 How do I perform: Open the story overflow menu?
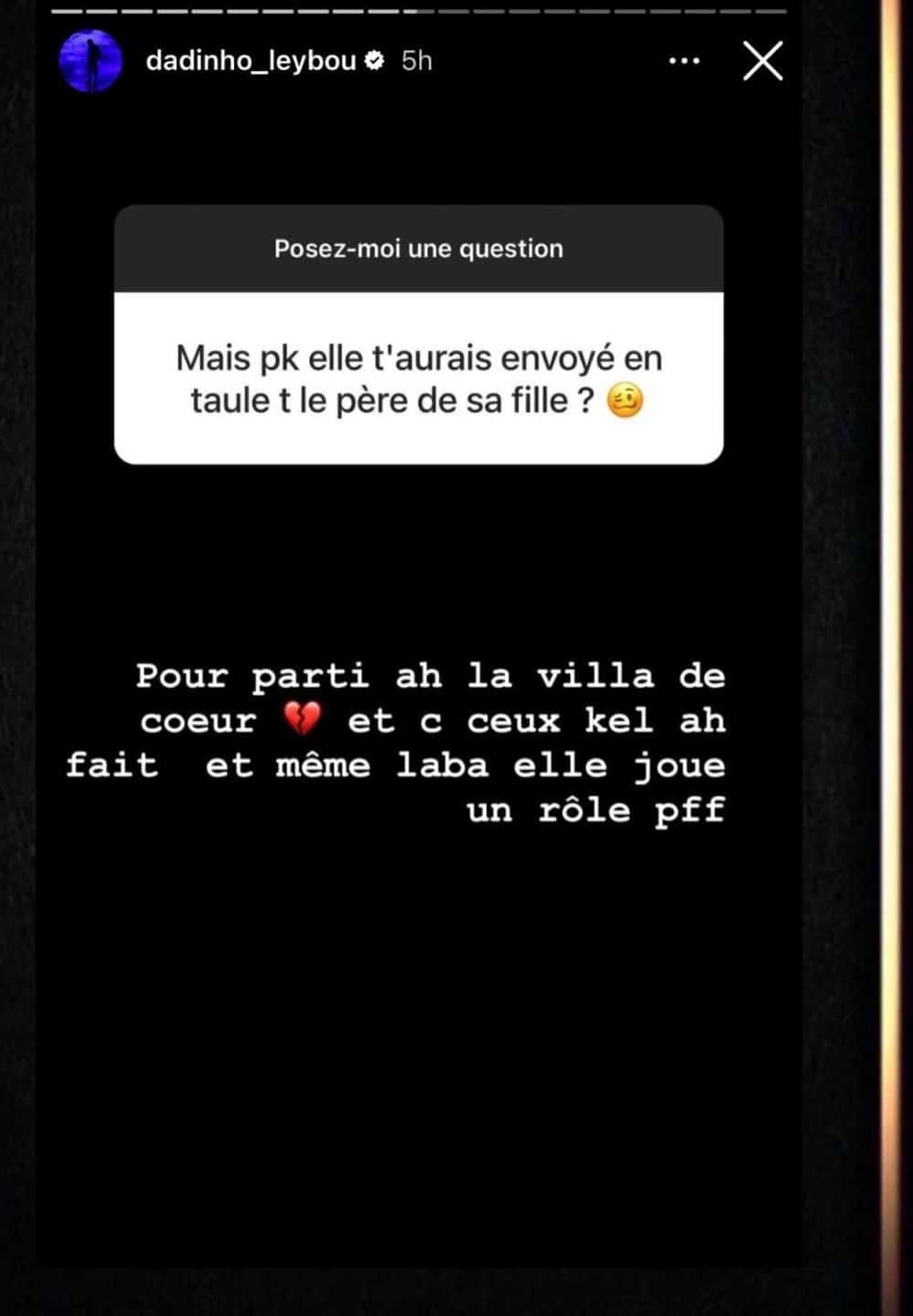tap(684, 61)
